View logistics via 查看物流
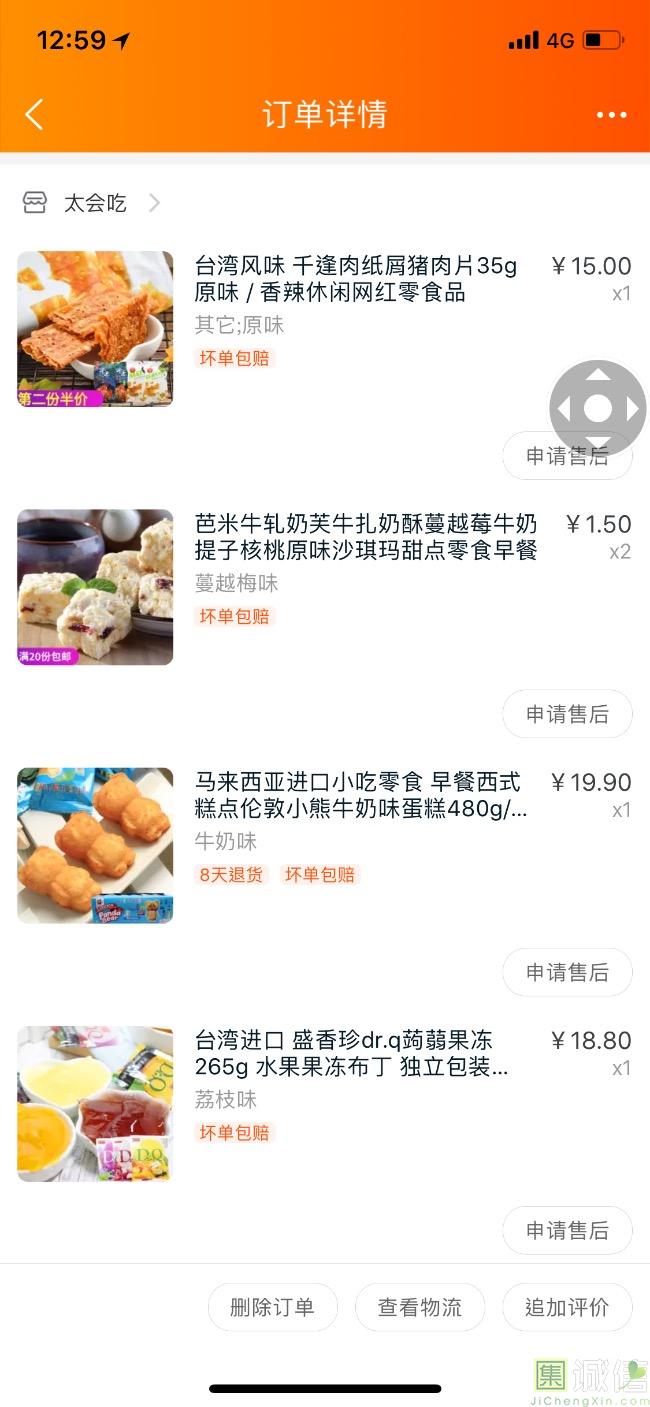Image resolution: width=650 pixels, height=1407 pixels. pos(420,1307)
